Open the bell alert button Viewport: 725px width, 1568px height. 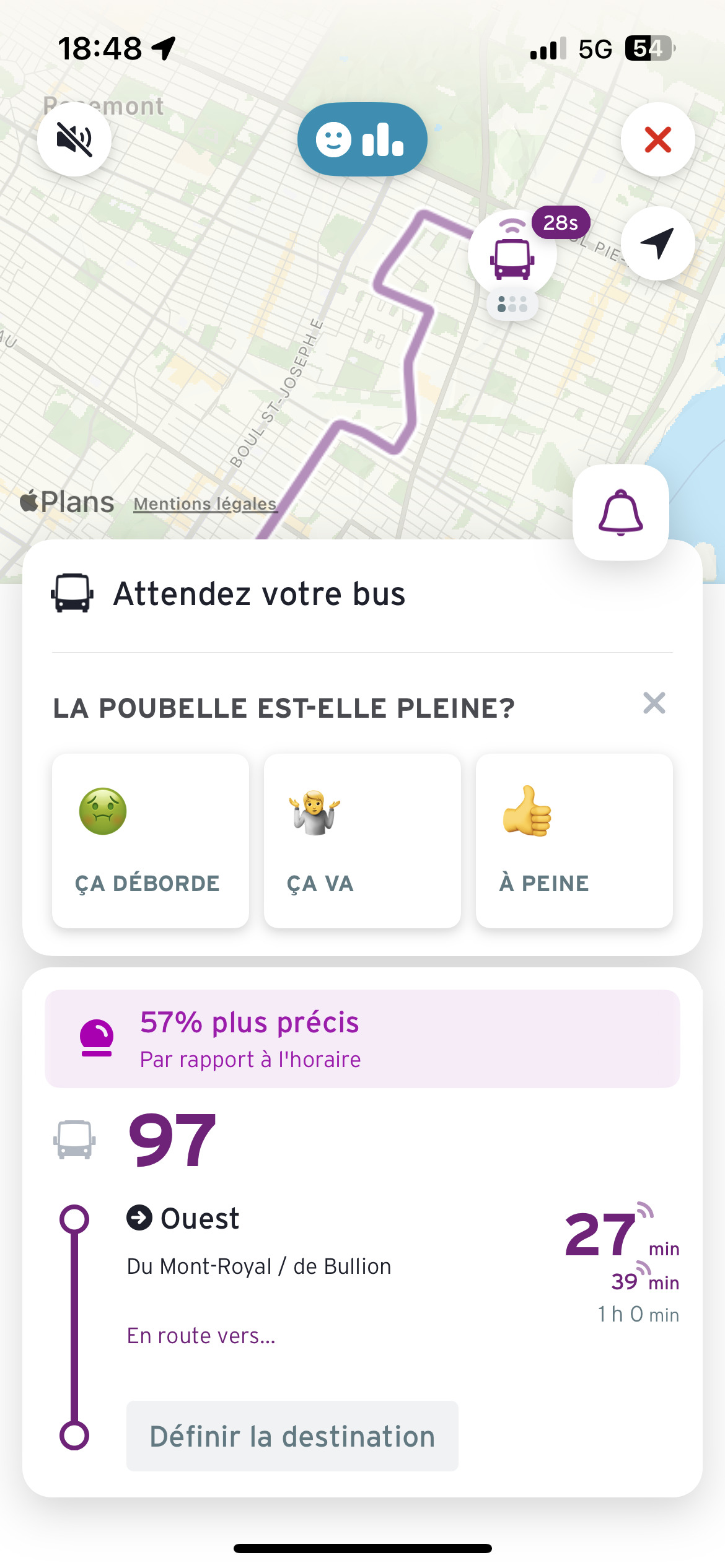(621, 513)
